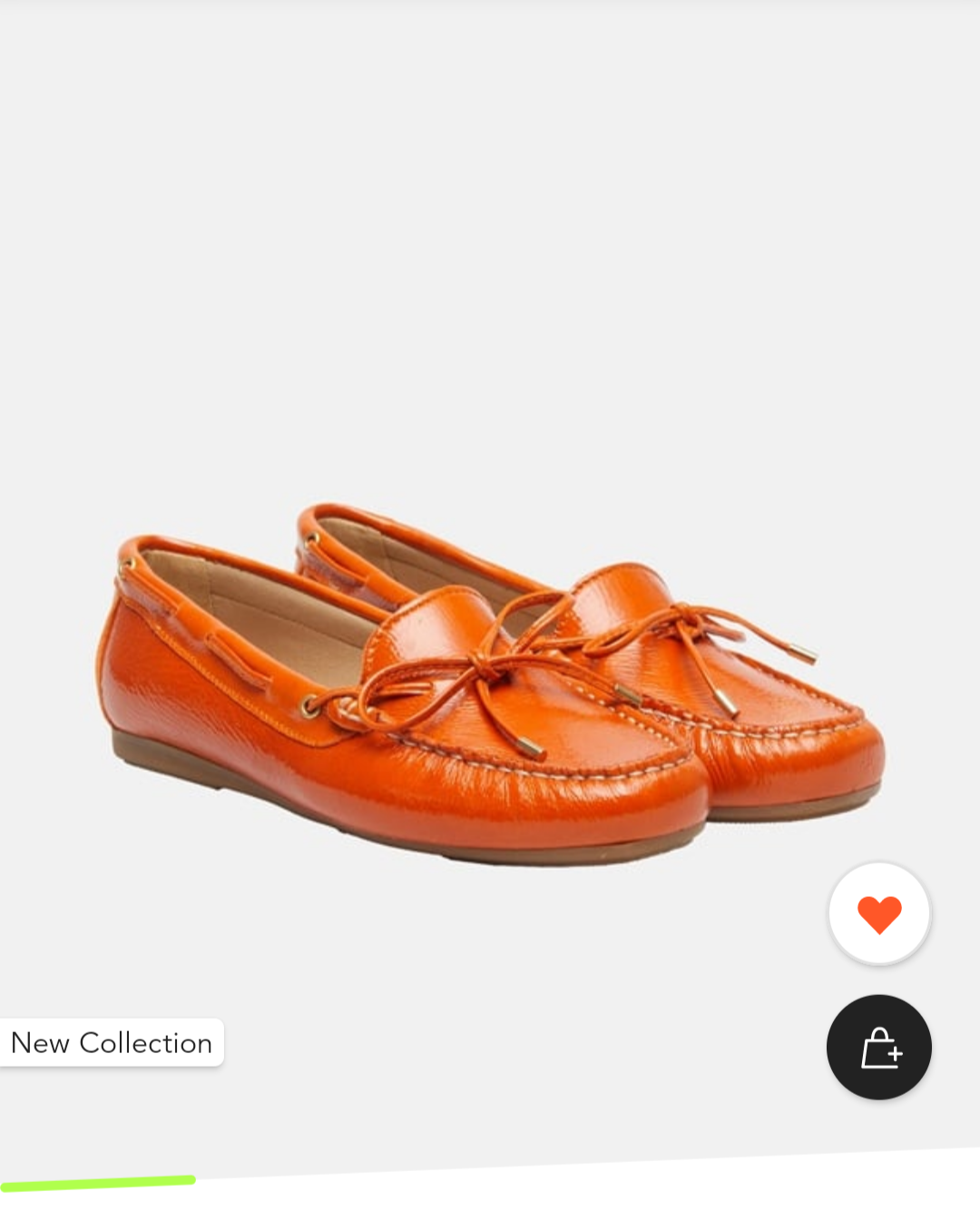
Task: Open the orange loafers product image
Action: (x=490, y=681)
